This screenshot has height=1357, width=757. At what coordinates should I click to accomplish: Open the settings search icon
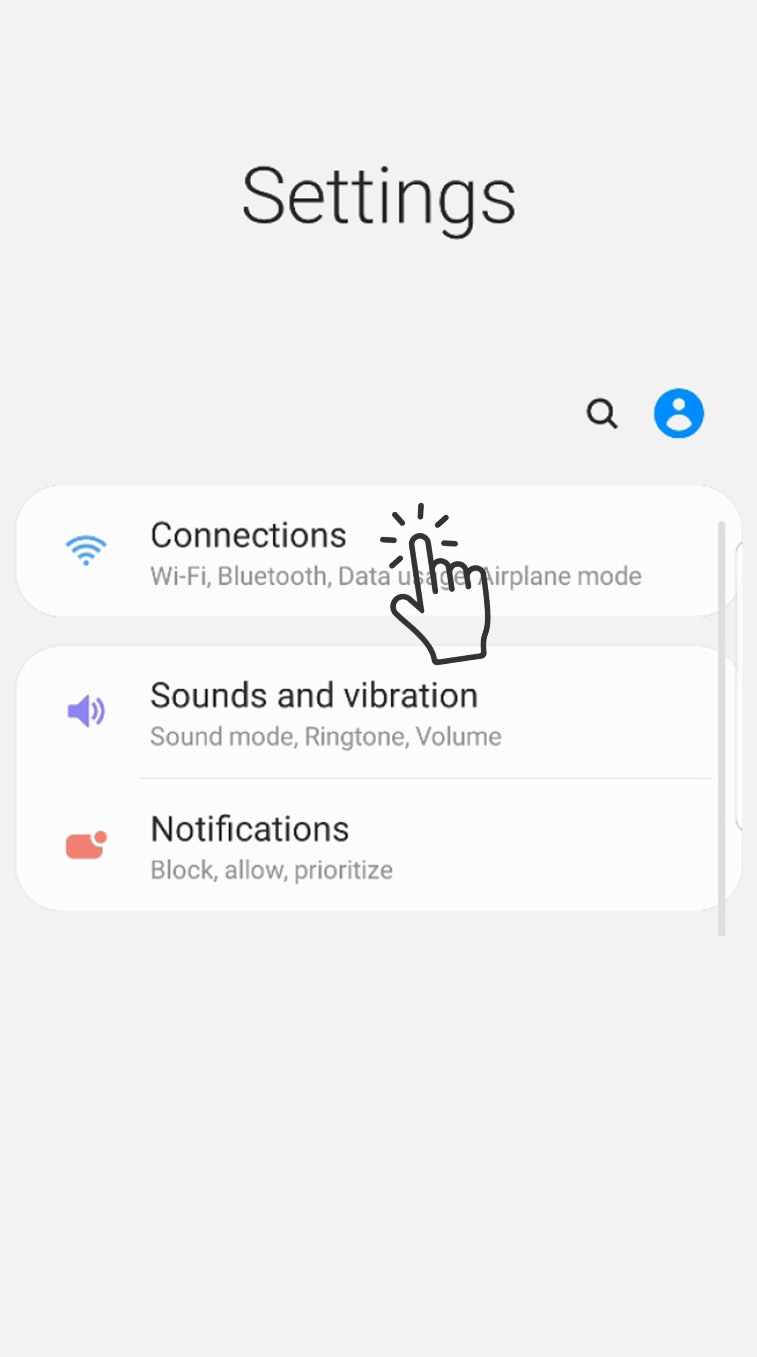601,413
